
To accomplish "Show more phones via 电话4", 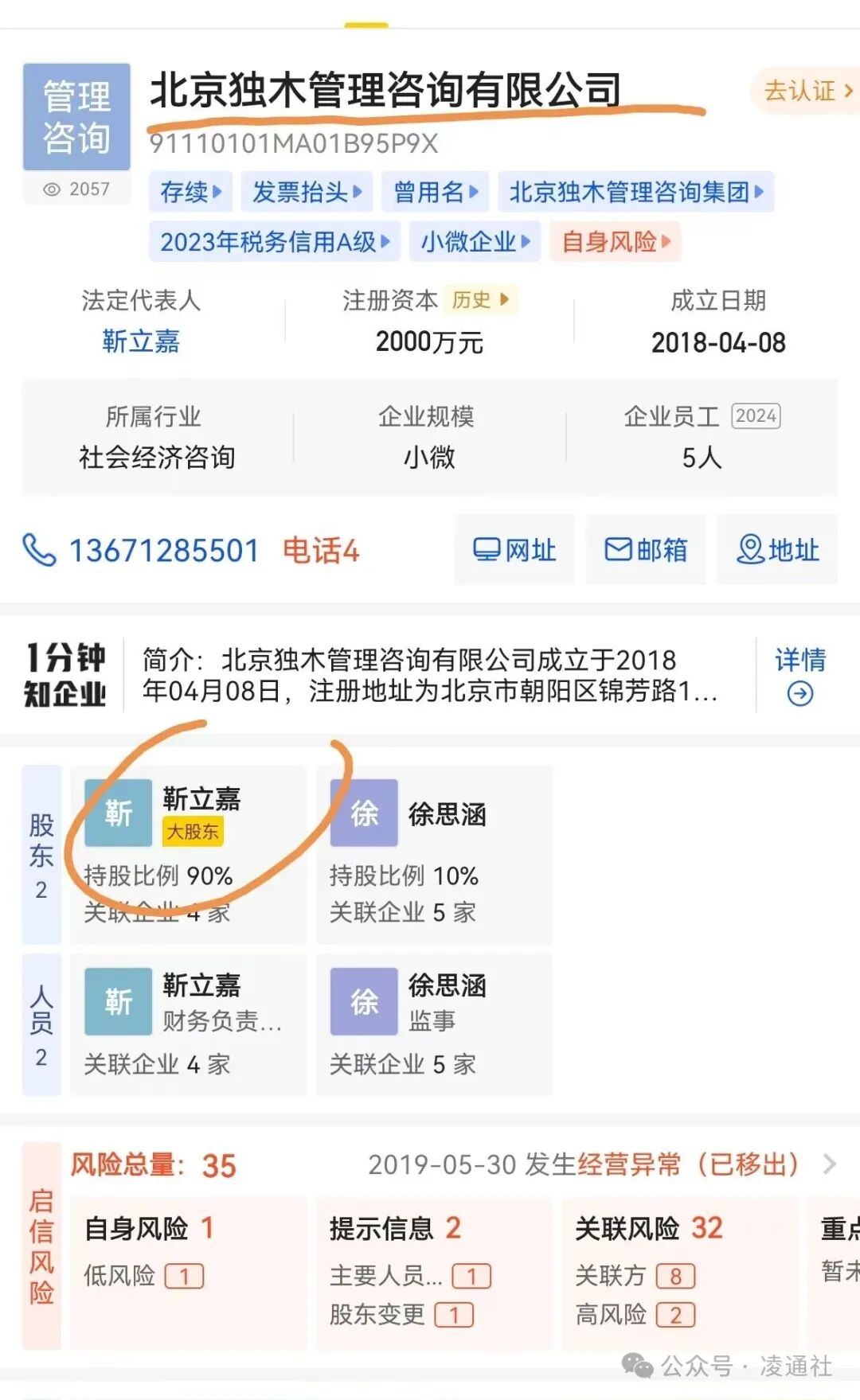I will pos(321,551).
